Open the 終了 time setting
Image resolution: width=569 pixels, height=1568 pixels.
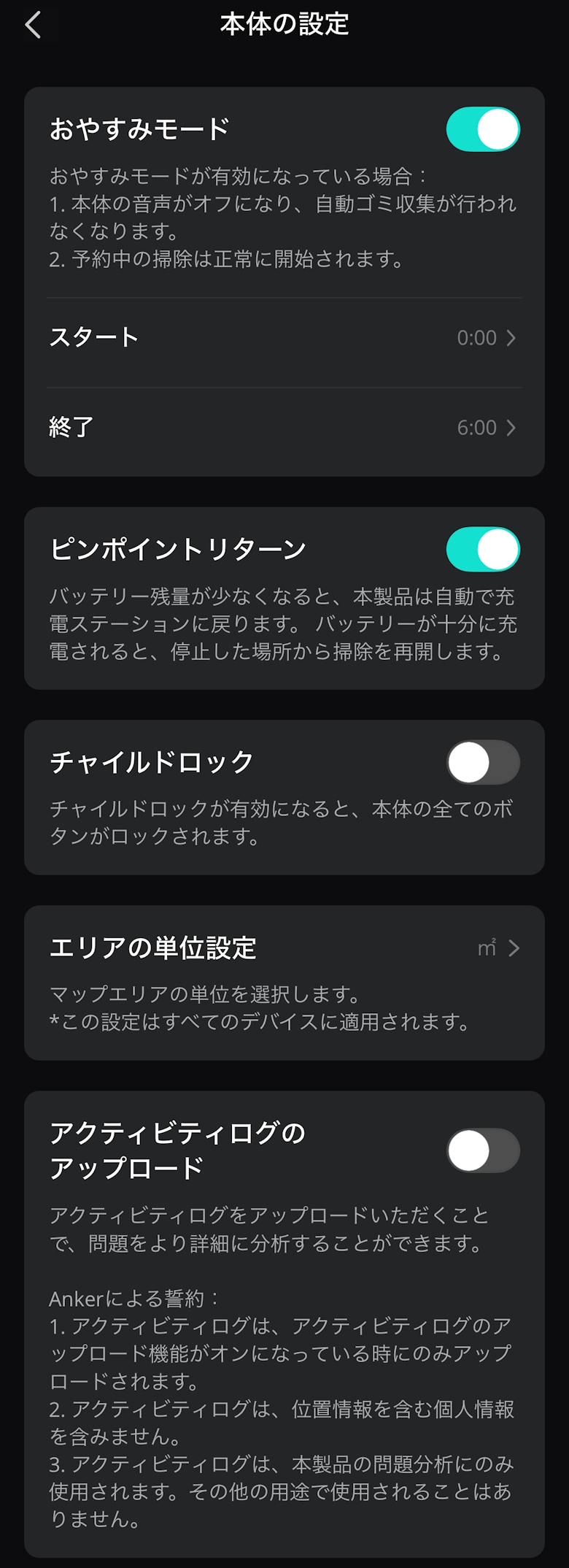click(x=284, y=428)
